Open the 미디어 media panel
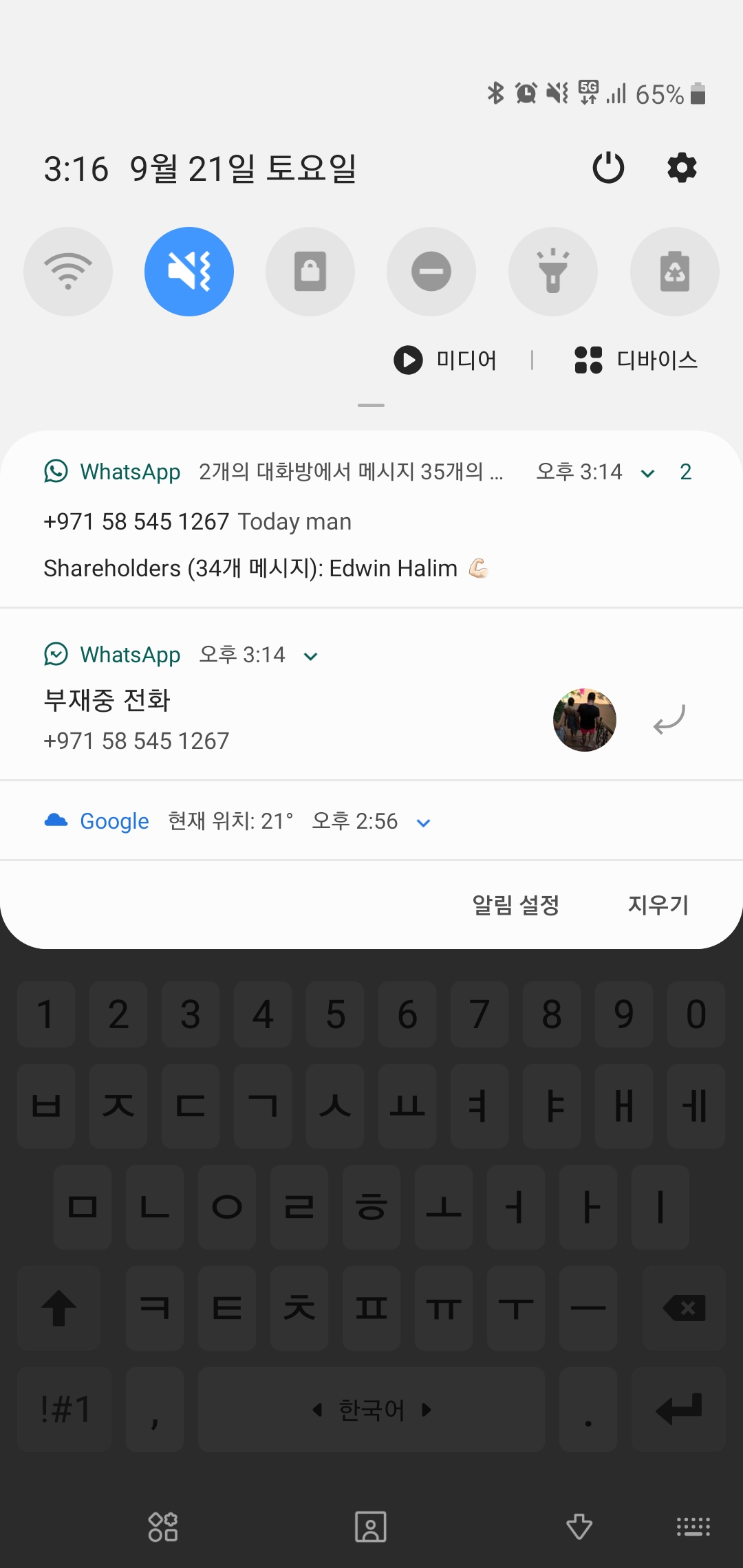This screenshot has height=1568, width=743. point(446,360)
